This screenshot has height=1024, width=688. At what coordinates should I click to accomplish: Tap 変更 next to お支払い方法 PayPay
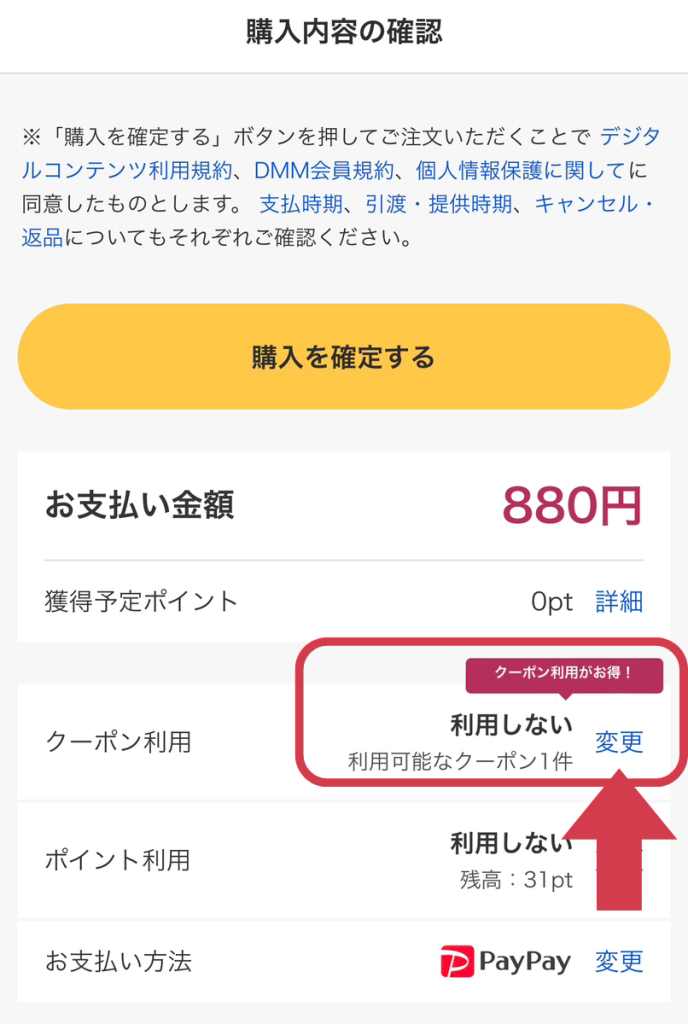point(619,962)
